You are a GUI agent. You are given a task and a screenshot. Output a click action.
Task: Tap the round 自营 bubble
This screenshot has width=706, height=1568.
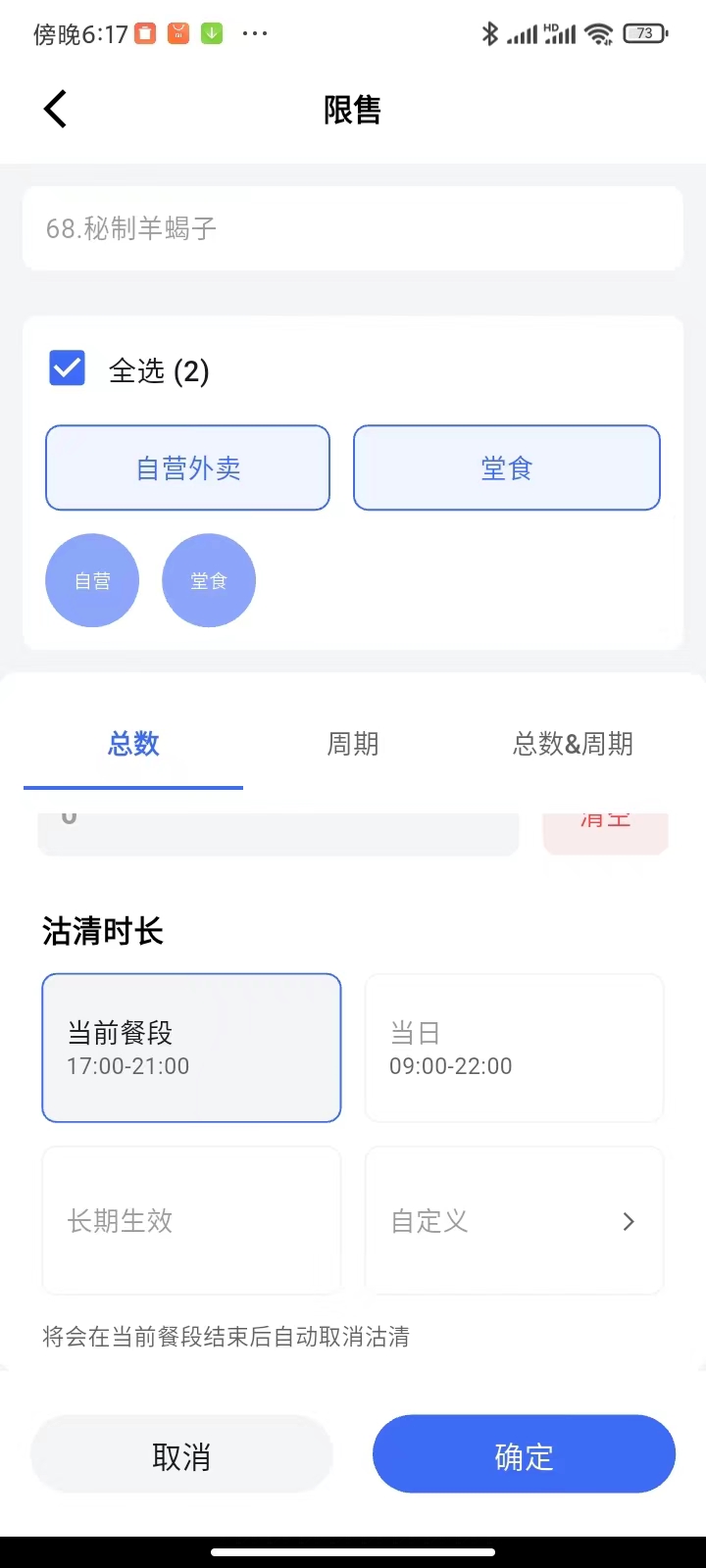point(92,580)
